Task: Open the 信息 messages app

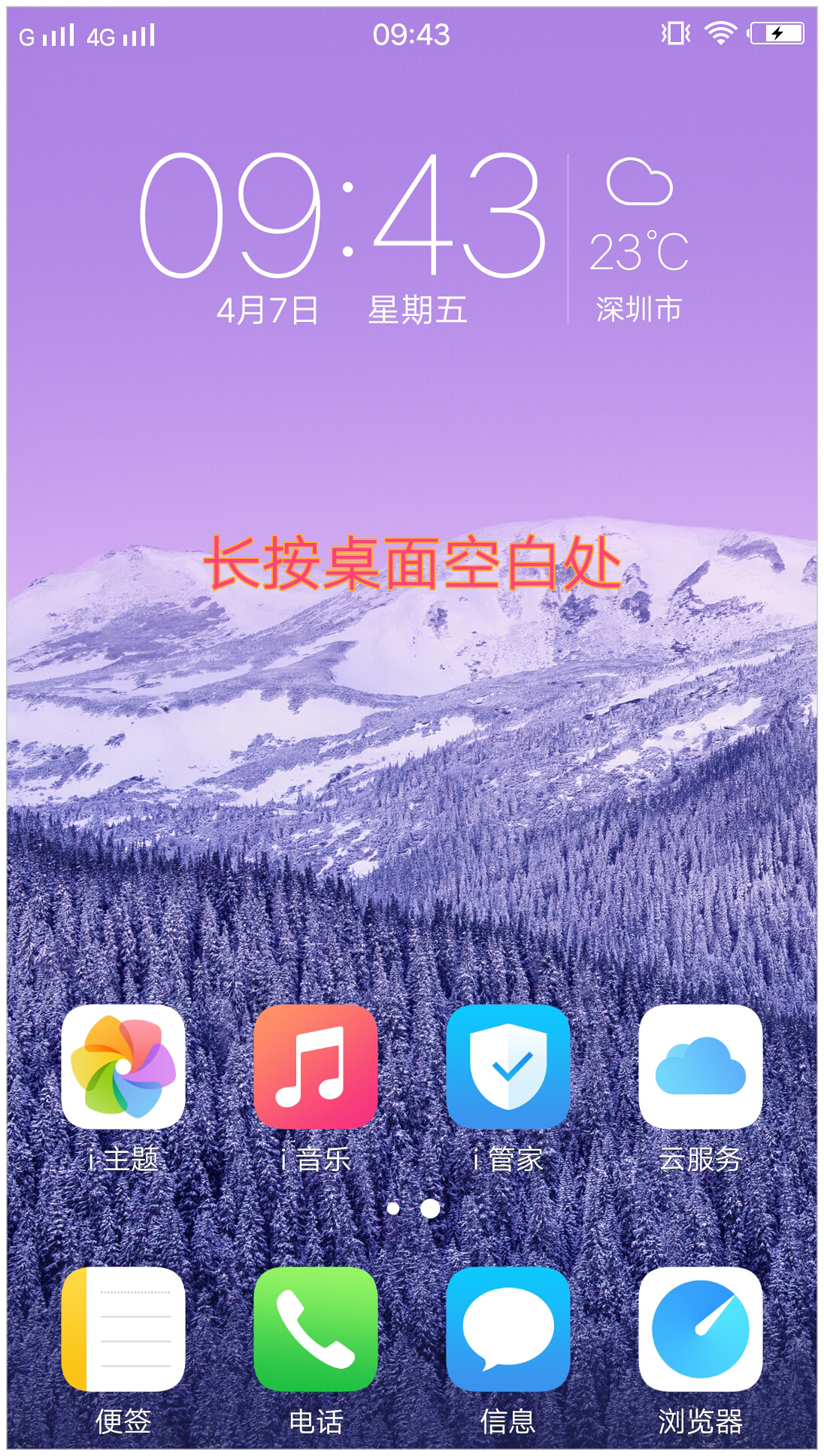Action: pyautogui.click(x=508, y=1330)
